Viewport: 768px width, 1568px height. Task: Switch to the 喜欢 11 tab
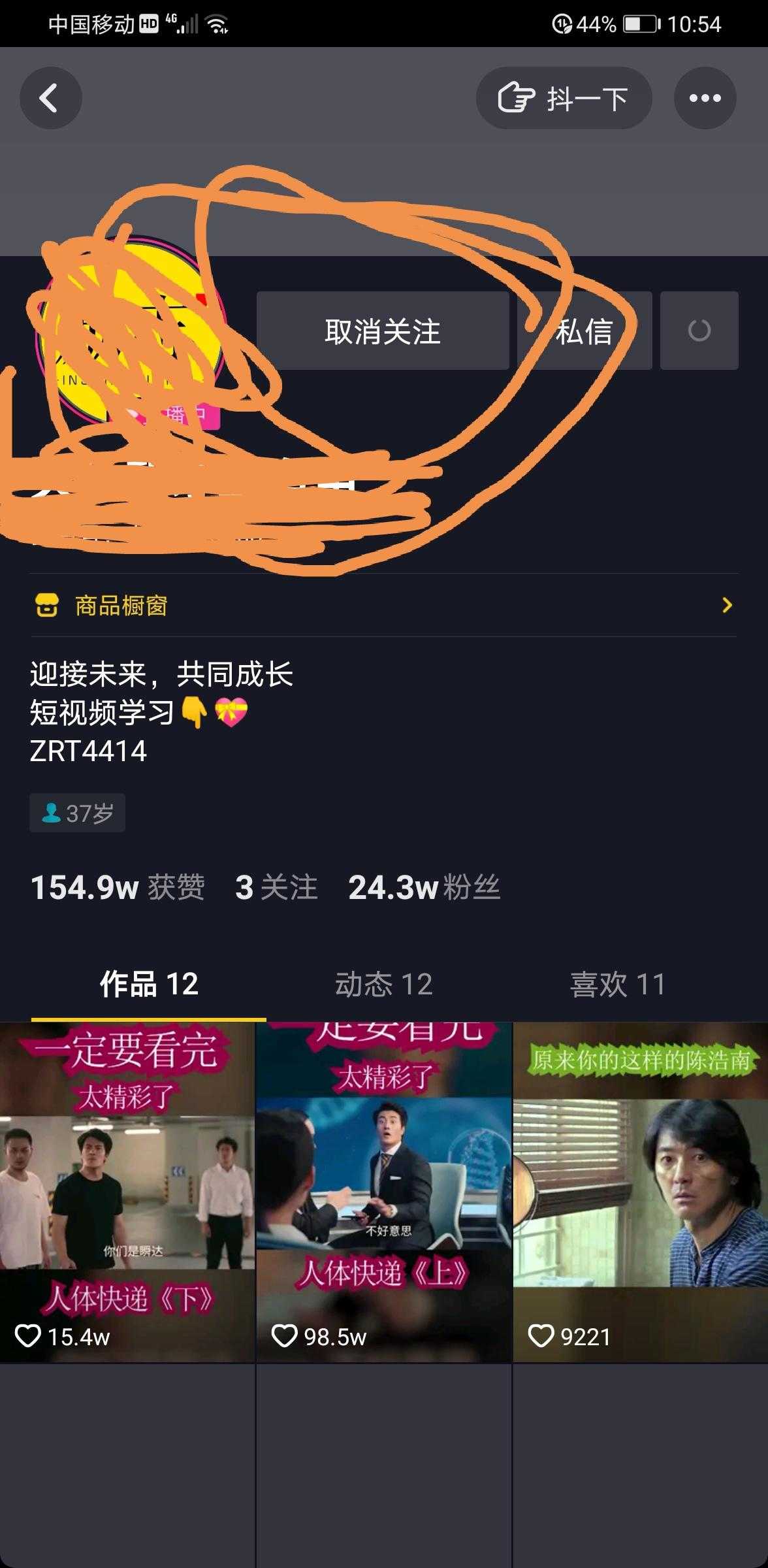click(x=617, y=984)
